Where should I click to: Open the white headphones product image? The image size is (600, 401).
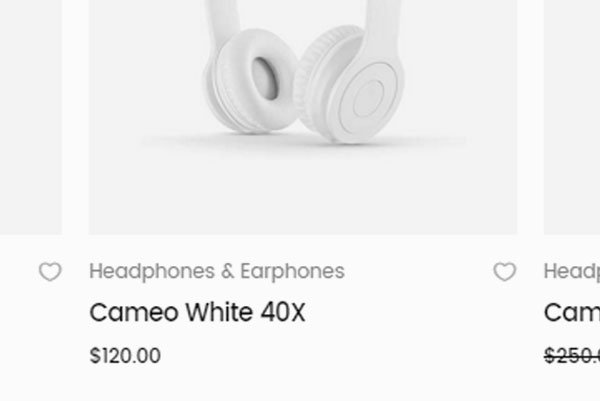click(x=303, y=110)
